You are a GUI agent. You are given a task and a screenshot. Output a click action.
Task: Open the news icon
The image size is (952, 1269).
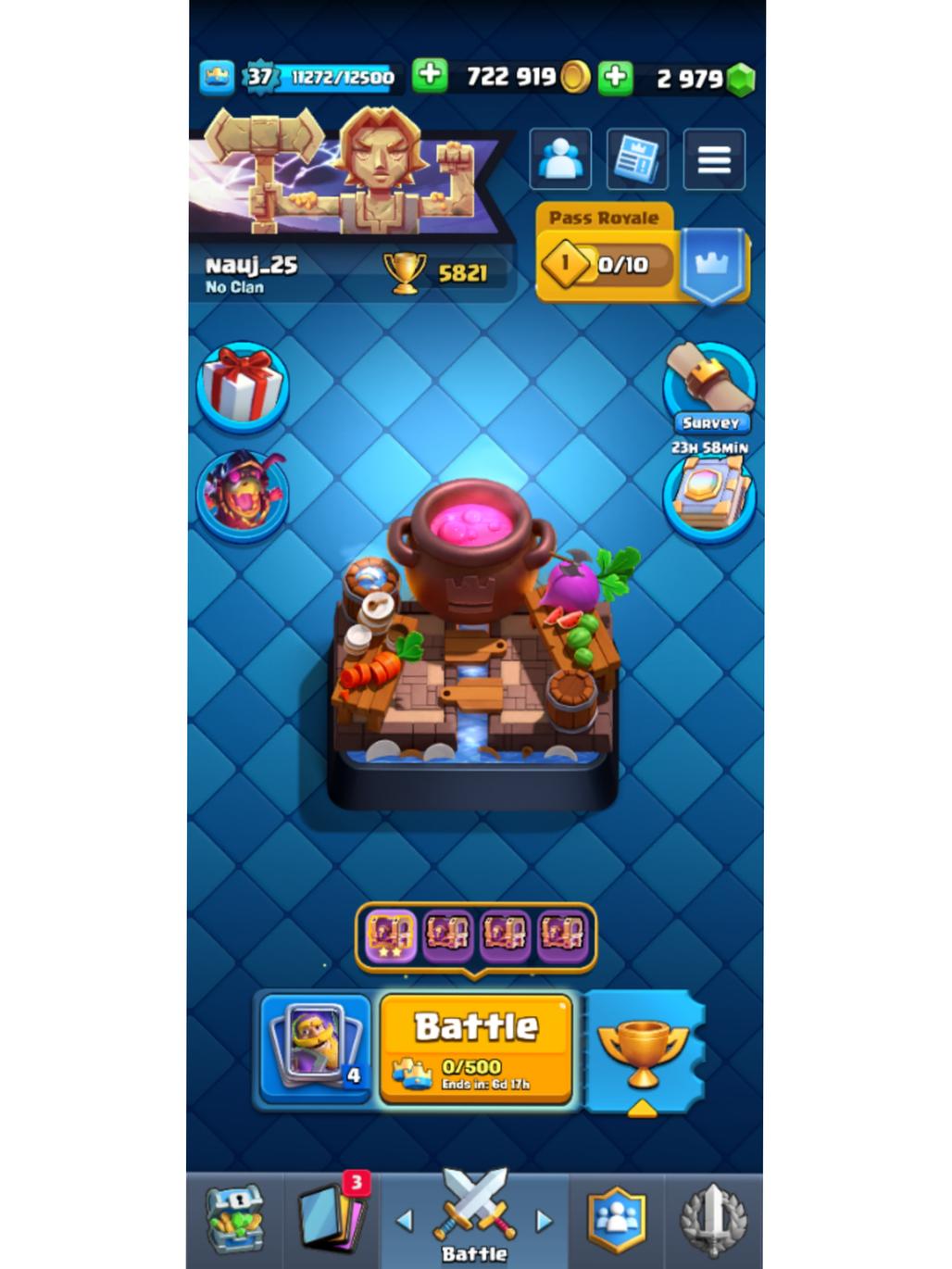(637, 159)
